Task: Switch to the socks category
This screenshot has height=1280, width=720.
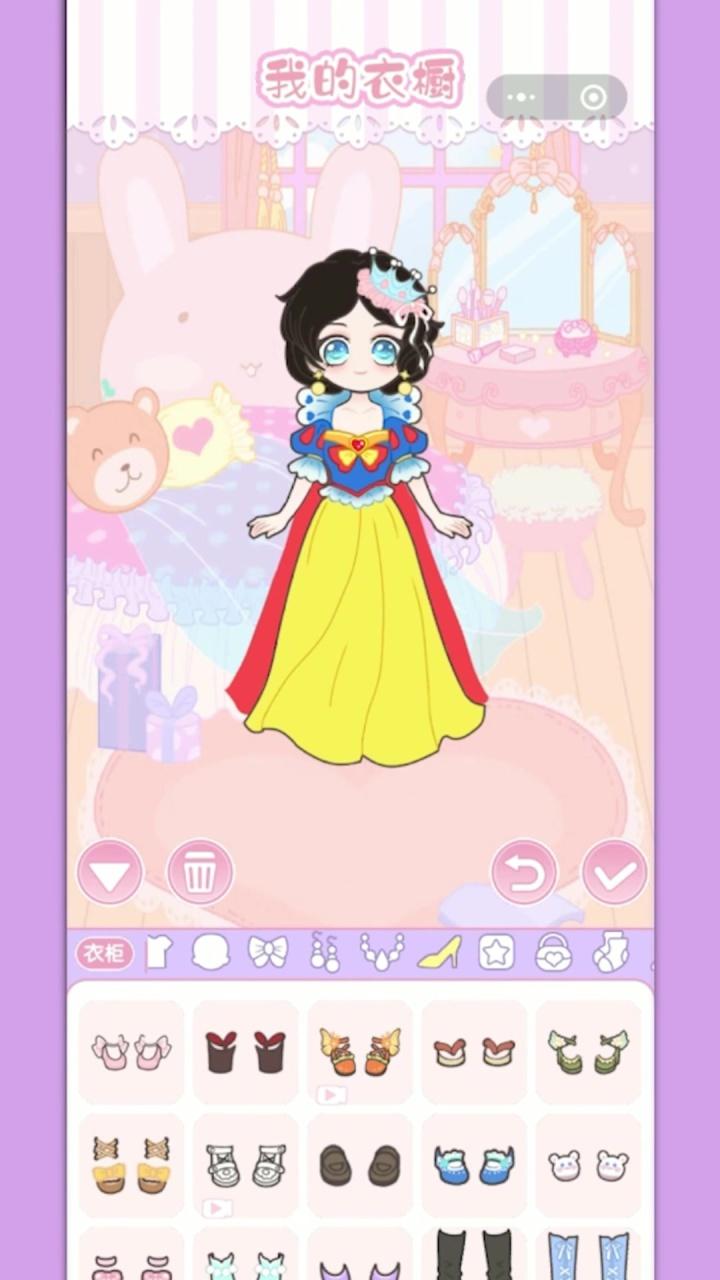Action: pos(610,952)
